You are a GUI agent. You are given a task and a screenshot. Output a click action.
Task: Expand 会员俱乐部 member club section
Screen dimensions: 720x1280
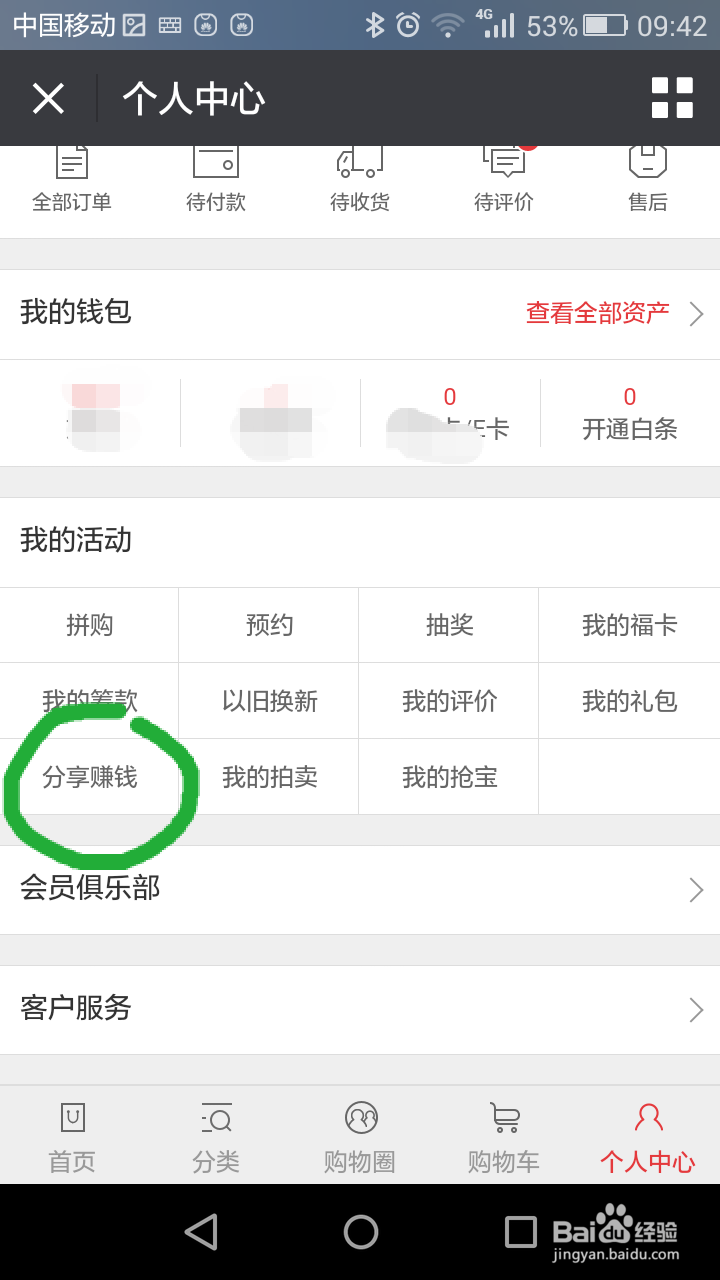(360, 888)
